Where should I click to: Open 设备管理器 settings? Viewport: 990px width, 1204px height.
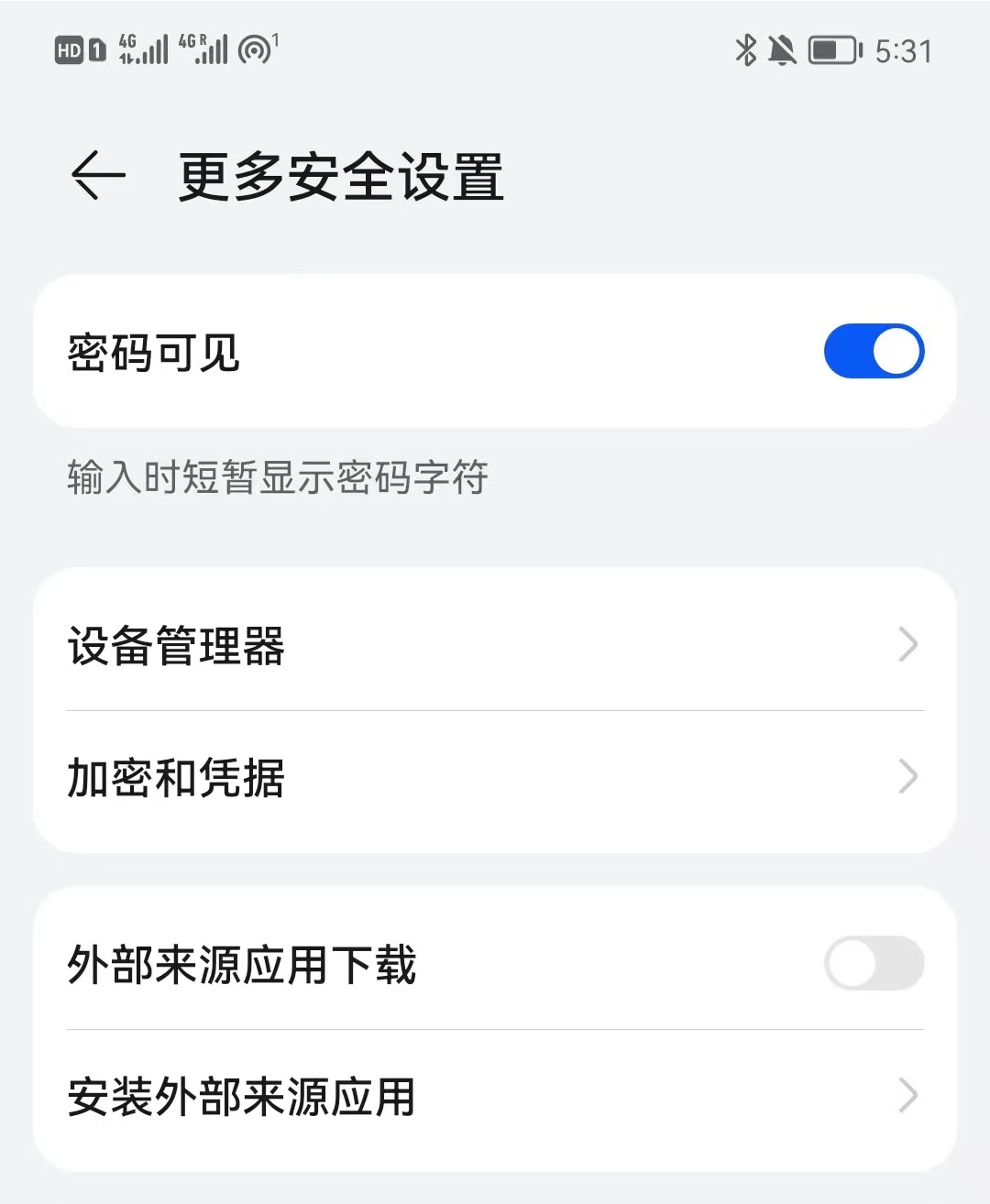click(495, 645)
